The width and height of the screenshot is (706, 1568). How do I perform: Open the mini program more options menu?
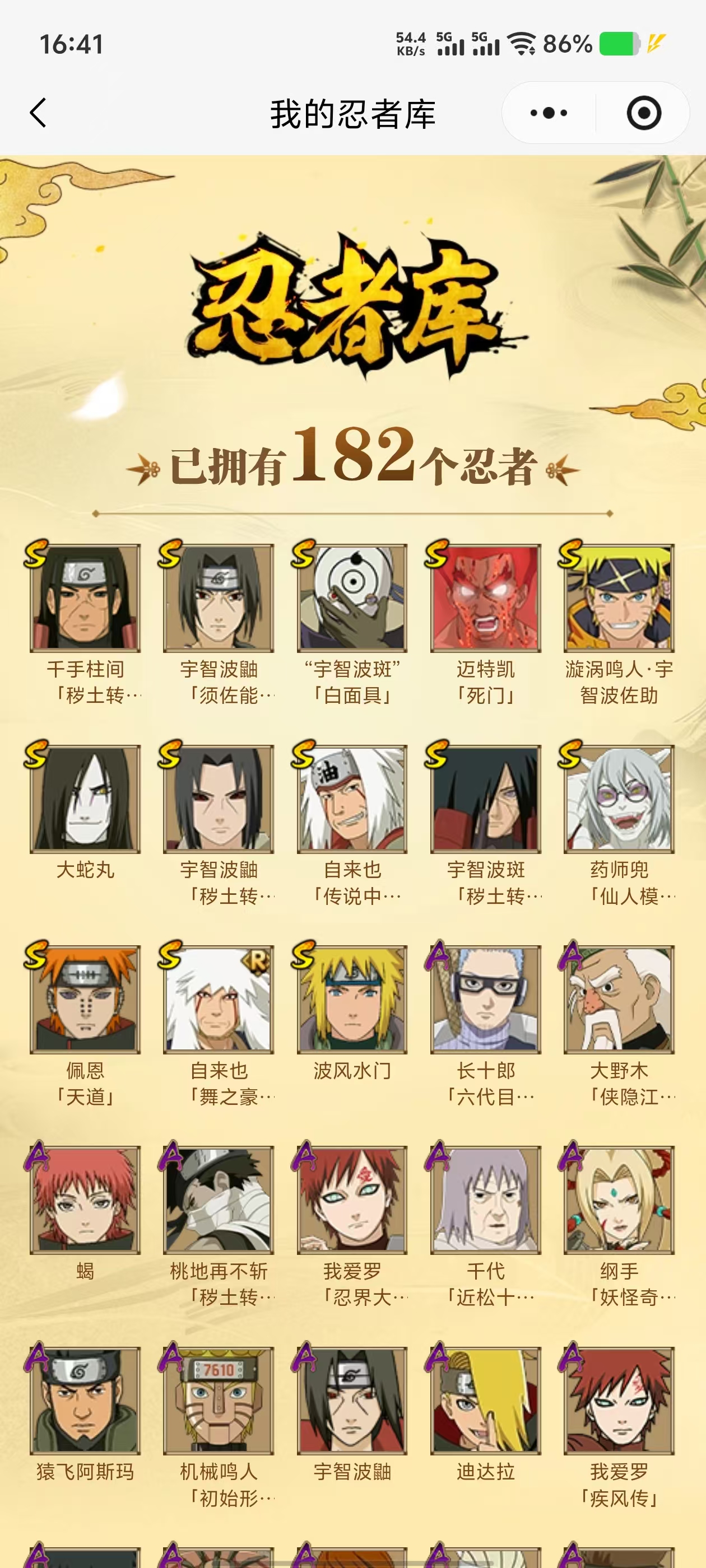pos(548,113)
